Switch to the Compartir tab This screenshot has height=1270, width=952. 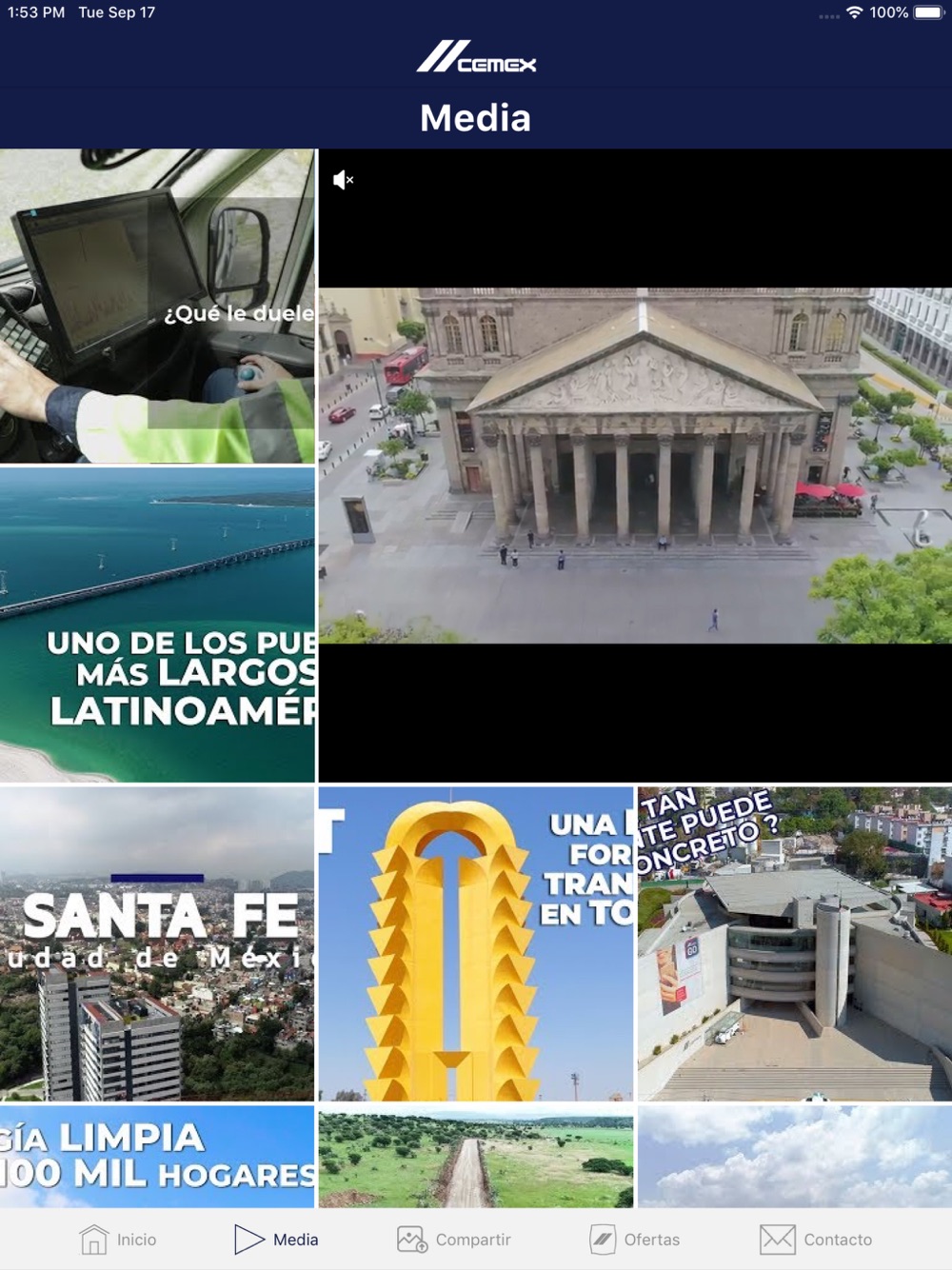(x=454, y=1240)
